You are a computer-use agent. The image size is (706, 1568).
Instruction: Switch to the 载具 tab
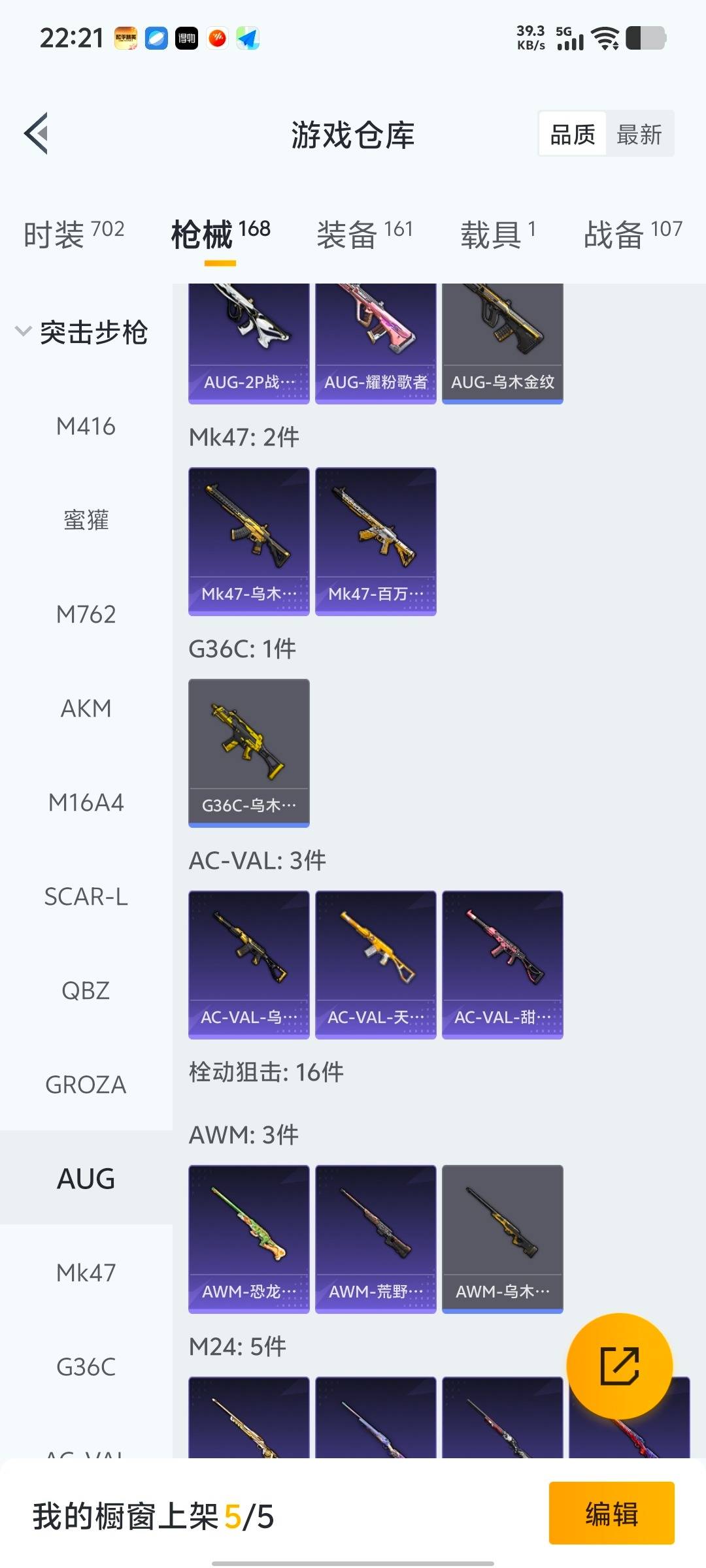(497, 234)
